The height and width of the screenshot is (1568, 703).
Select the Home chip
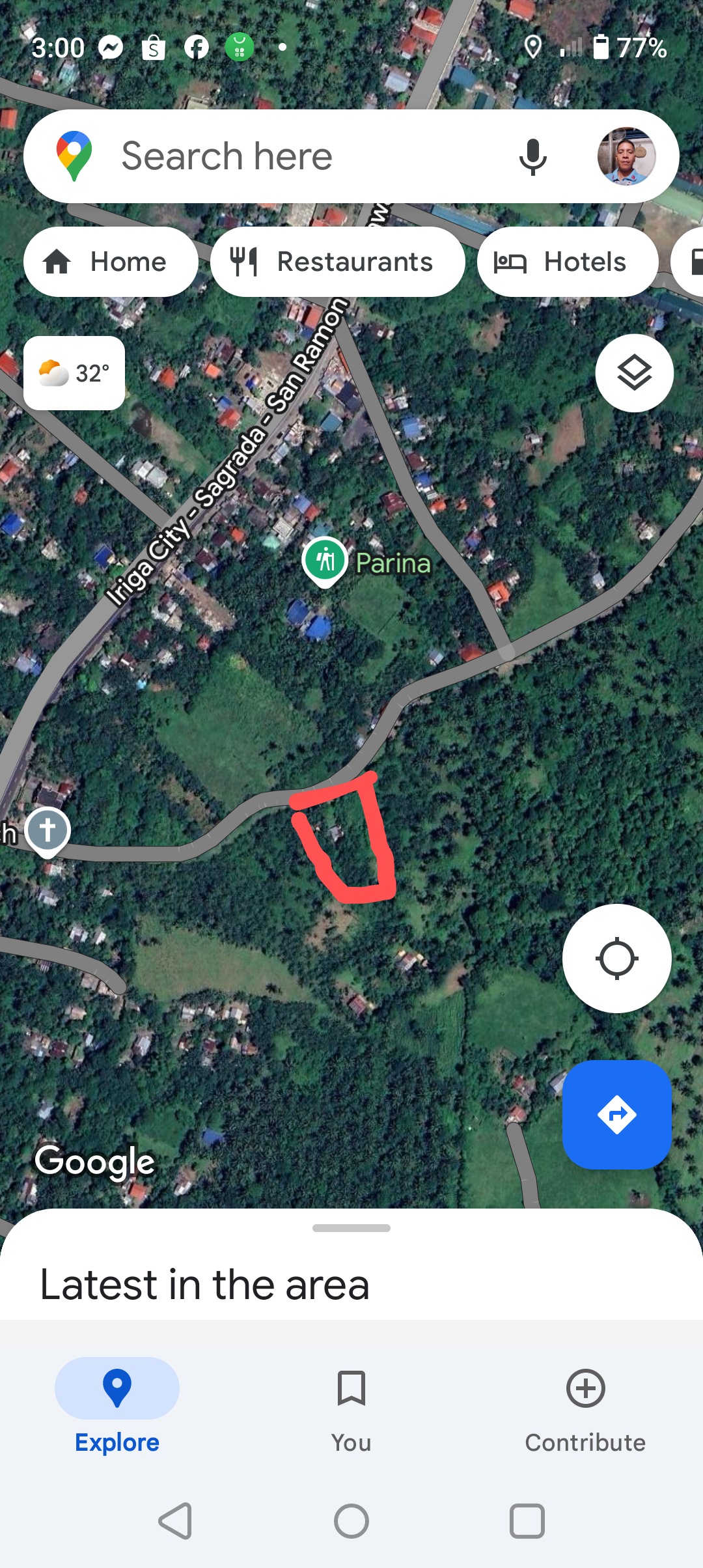click(x=111, y=262)
